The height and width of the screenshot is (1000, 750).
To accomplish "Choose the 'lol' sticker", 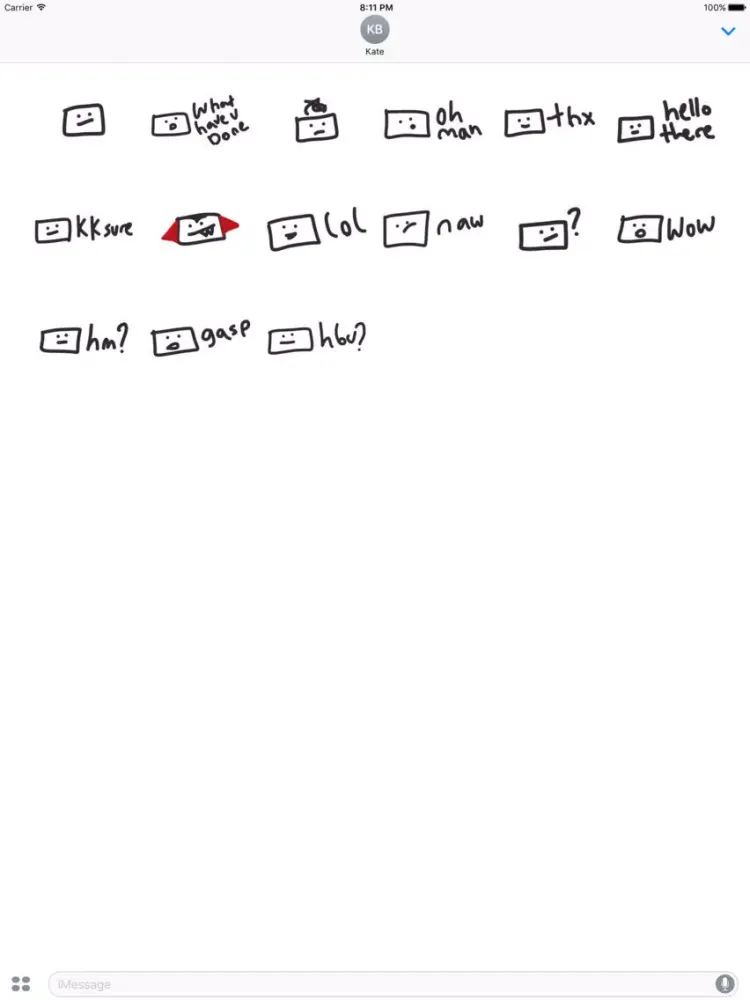I will pyautogui.click(x=316, y=230).
